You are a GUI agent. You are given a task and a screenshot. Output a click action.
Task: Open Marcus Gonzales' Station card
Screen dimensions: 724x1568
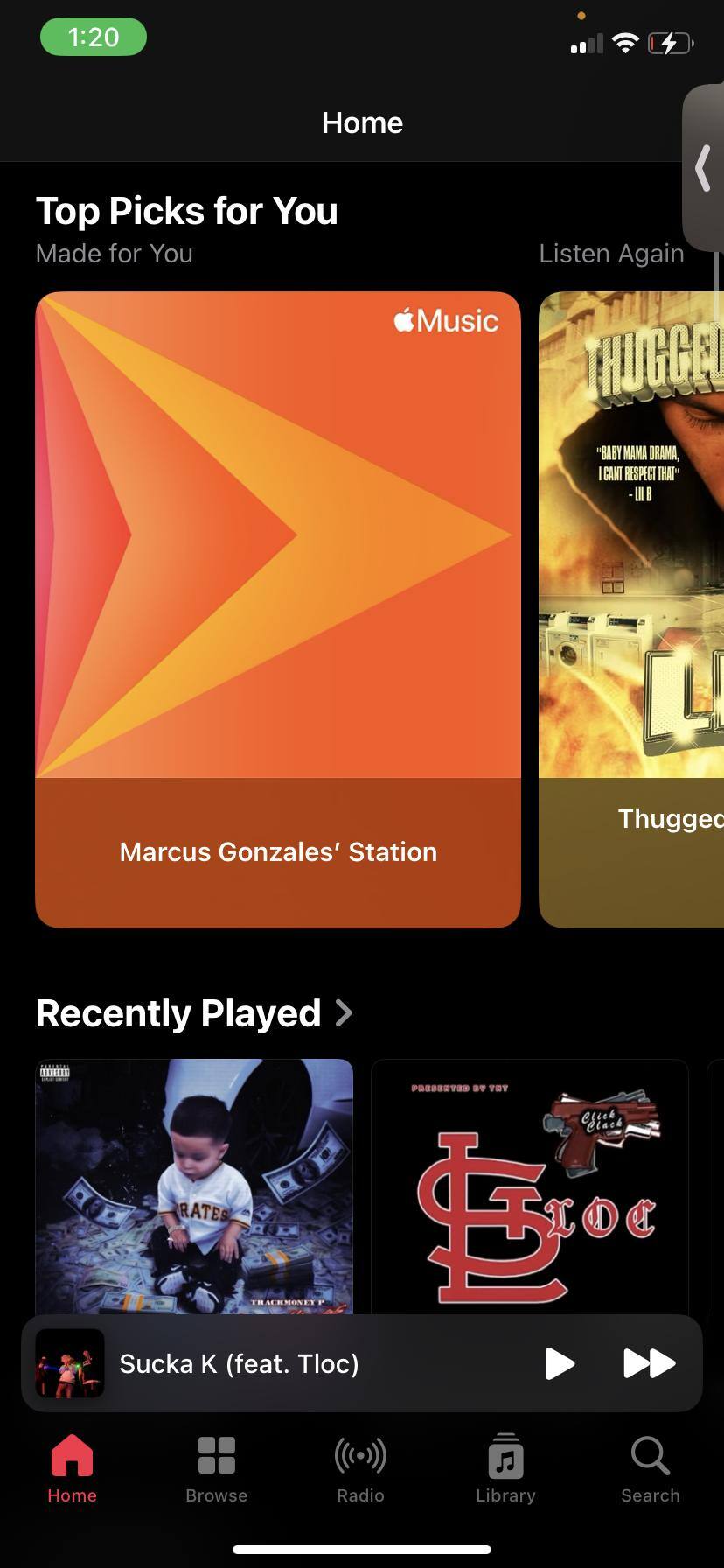coord(278,609)
